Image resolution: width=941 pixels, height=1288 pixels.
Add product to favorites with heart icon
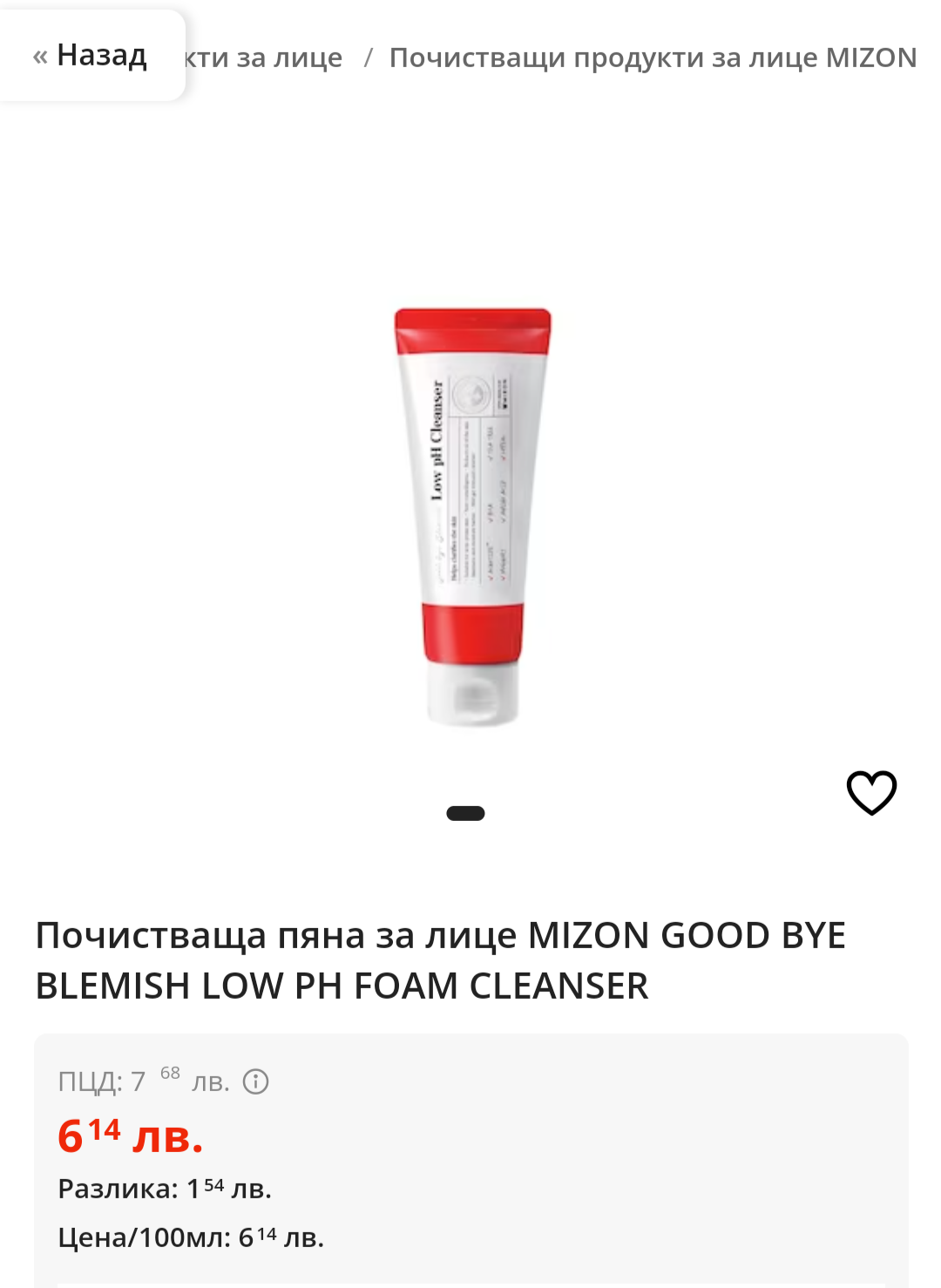[x=871, y=792]
